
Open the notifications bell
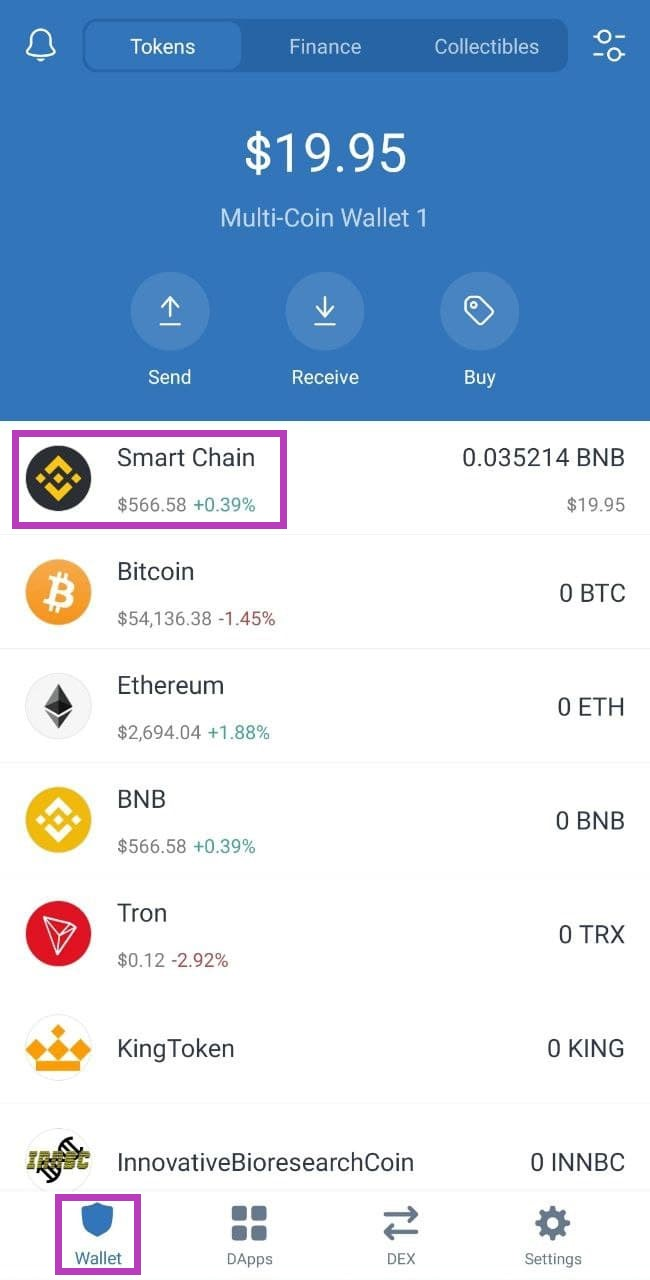(41, 45)
